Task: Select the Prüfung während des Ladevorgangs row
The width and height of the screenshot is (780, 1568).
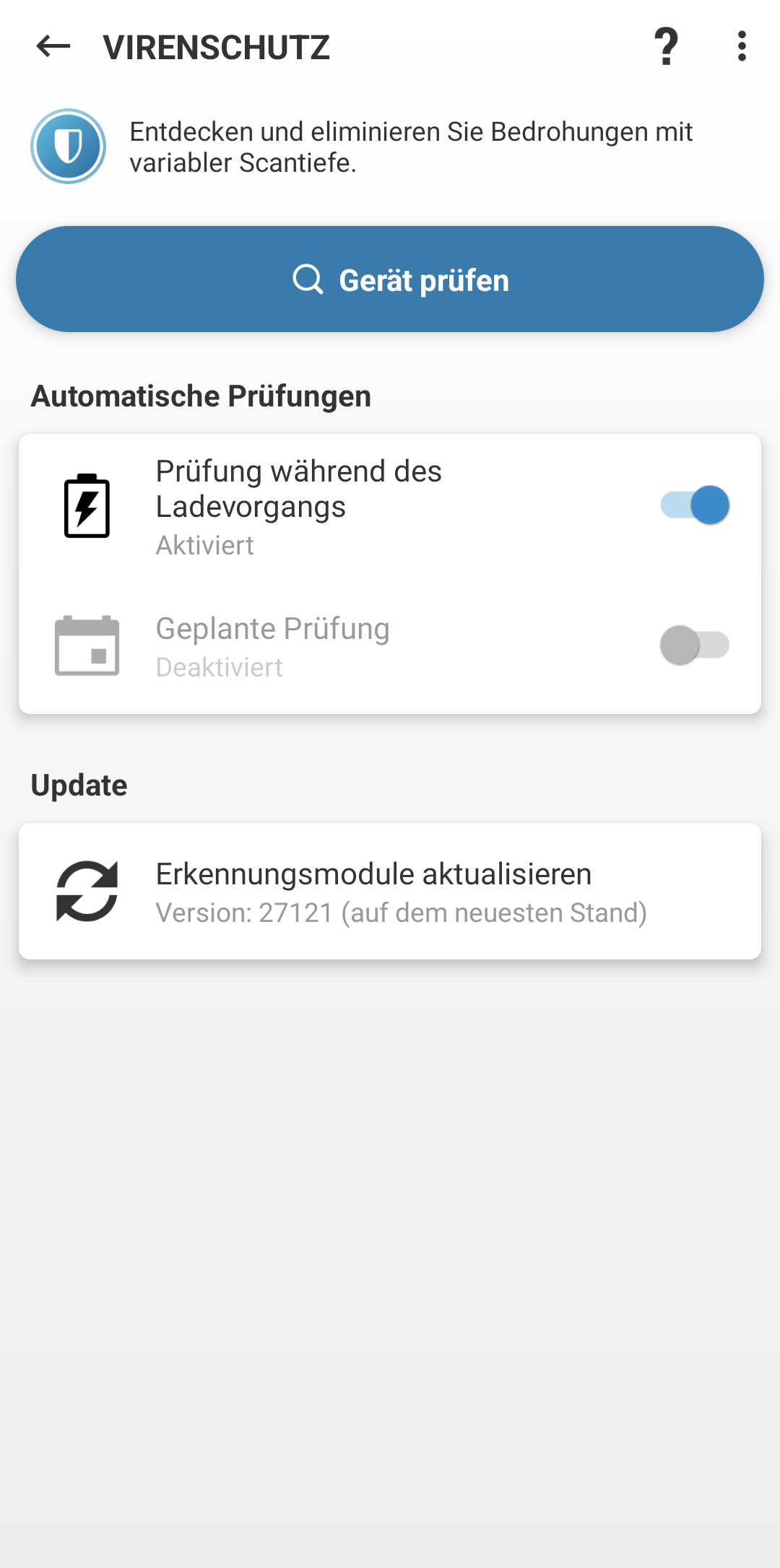Action: [x=325, y=505]
